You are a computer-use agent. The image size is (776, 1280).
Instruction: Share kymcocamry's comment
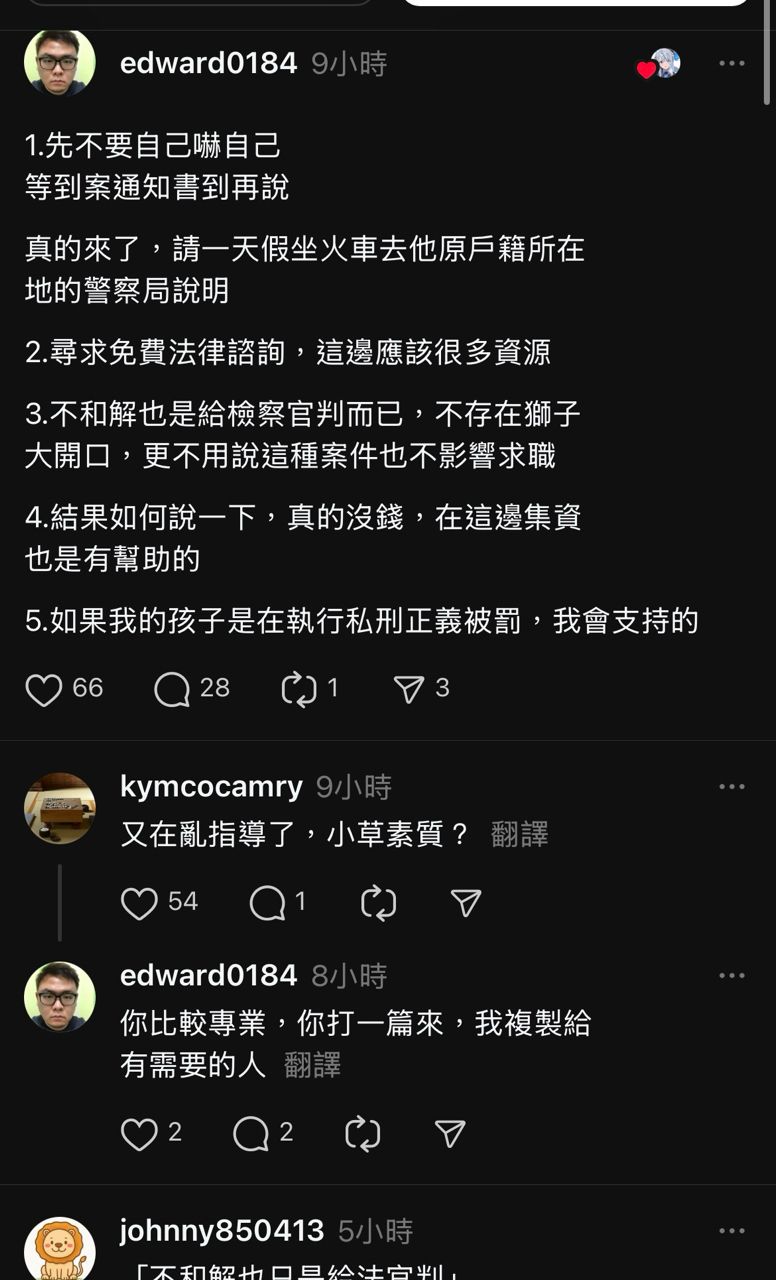466,903
